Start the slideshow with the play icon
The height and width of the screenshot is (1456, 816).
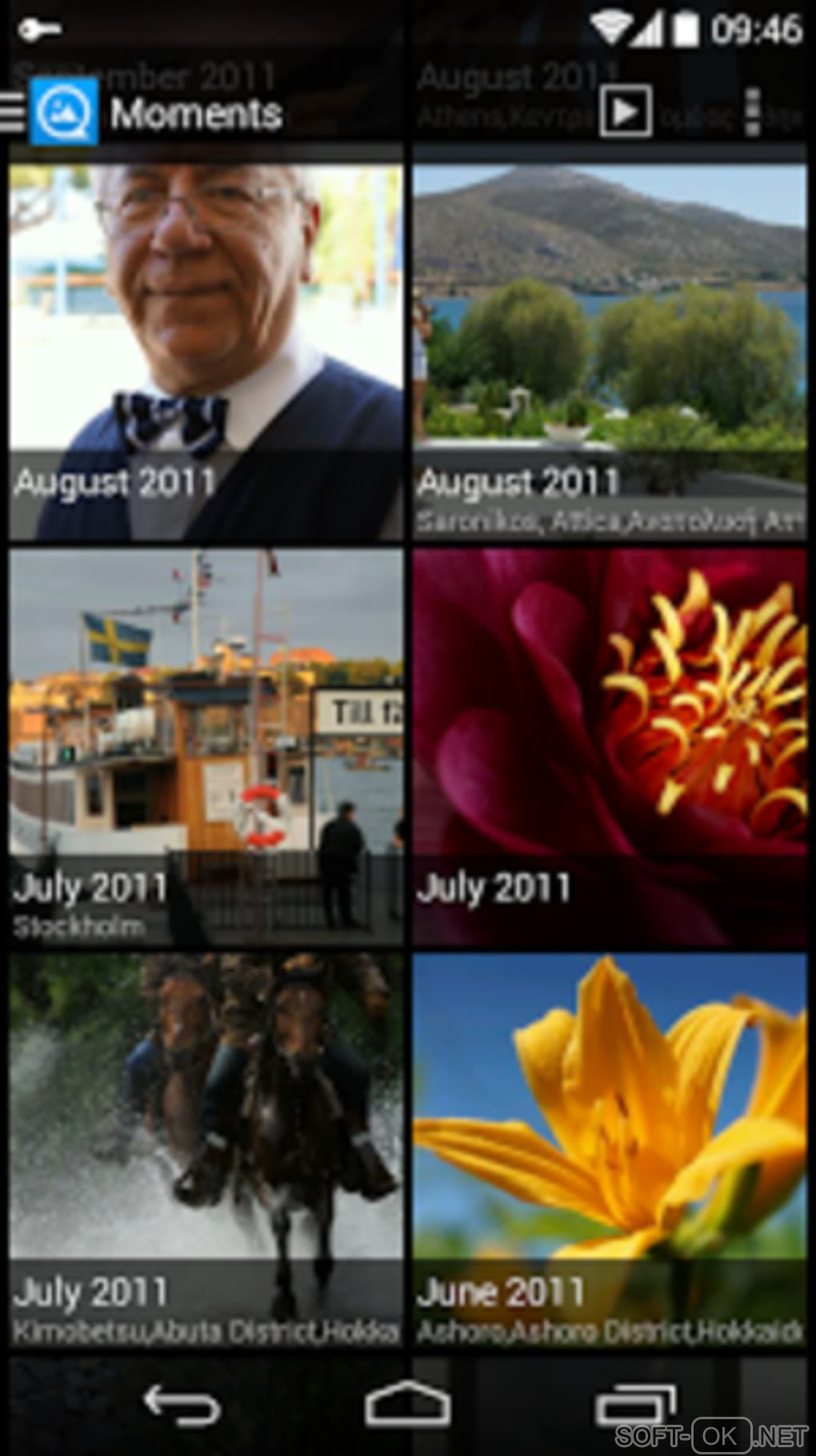click(x=626, y=112)
